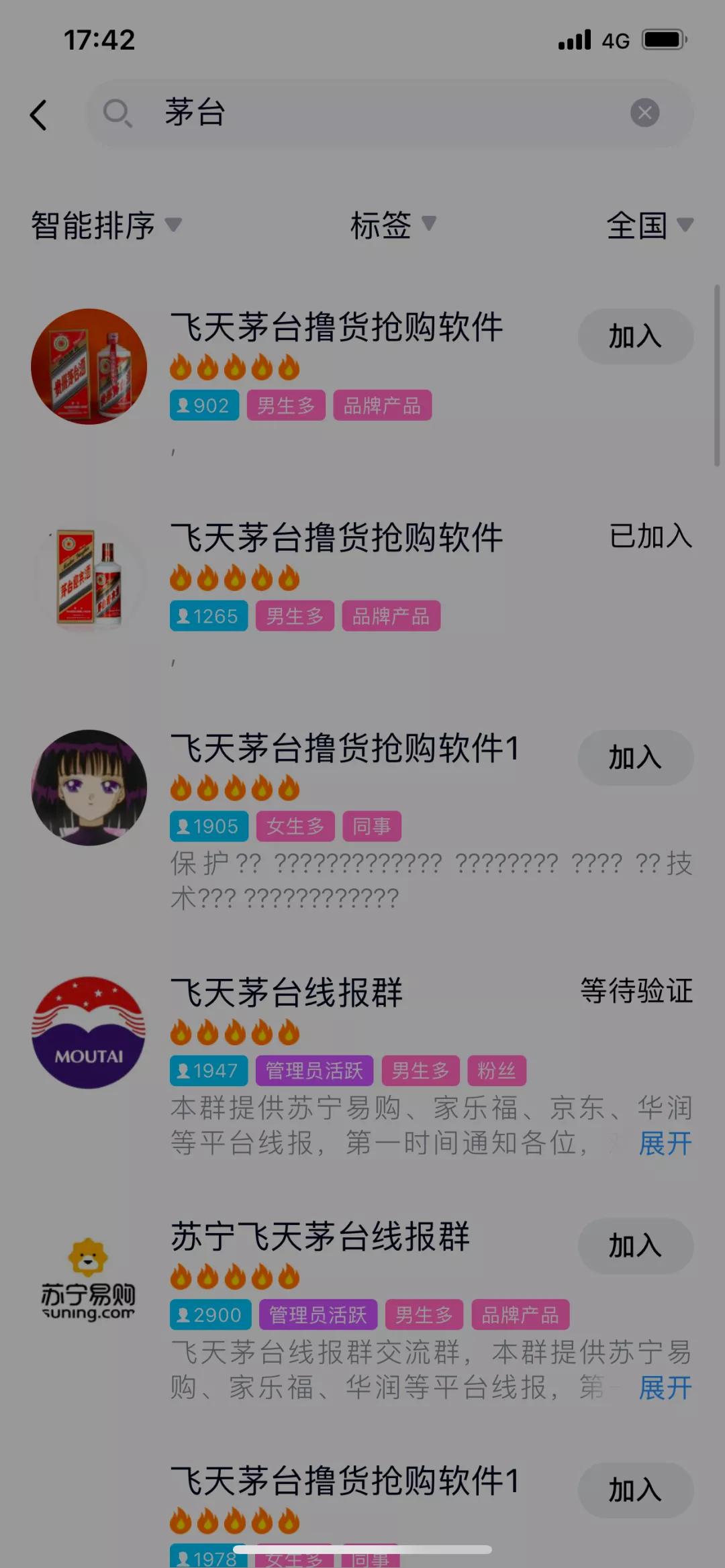725x1568 pixels.
Task: Click 已加入 on the second group
Action: click(x=650, y=537)
